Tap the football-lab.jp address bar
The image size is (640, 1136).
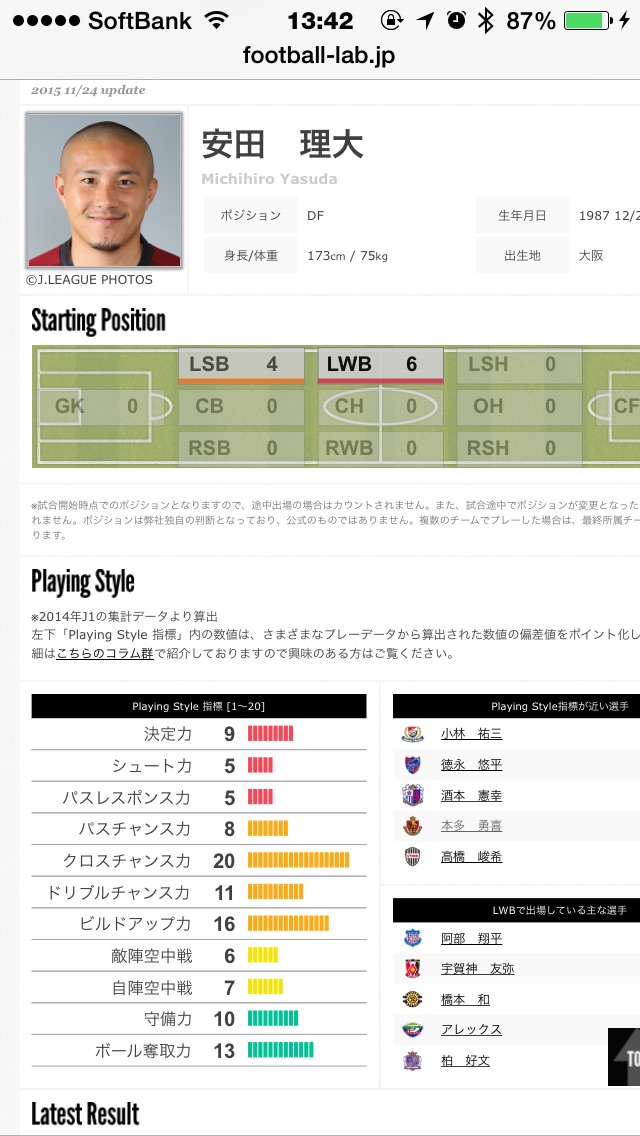coord(320,55)
